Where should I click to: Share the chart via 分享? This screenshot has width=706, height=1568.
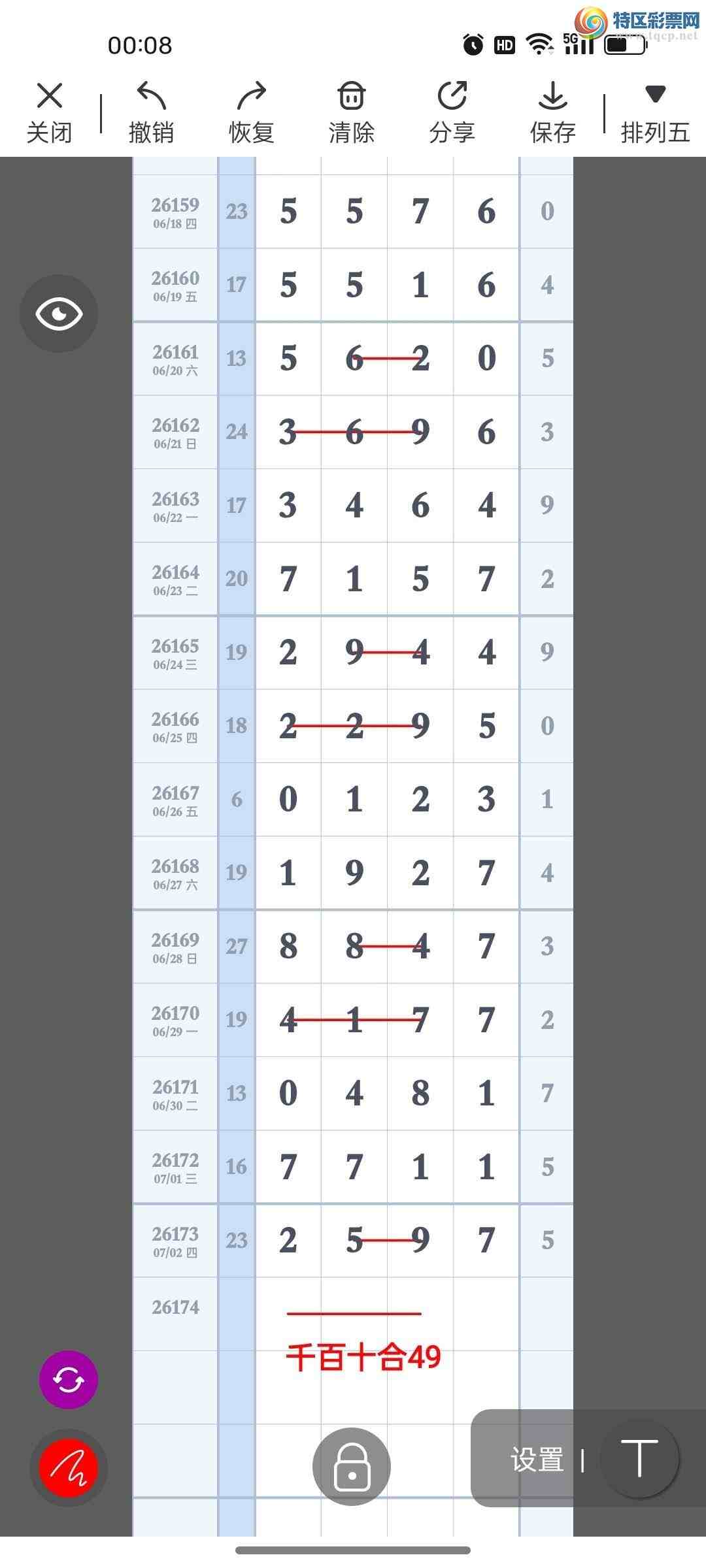452,112
